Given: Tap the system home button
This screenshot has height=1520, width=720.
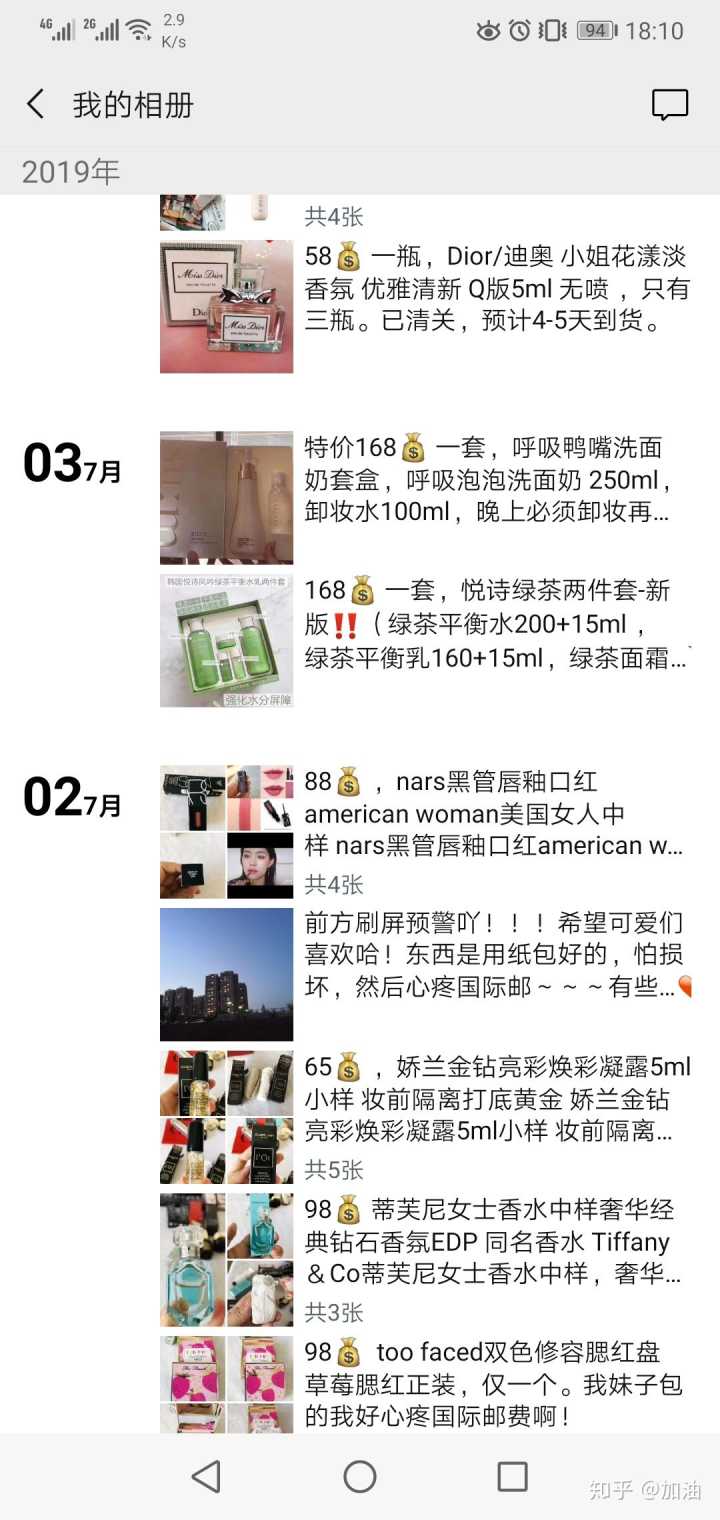Looking at the screenshot, I should pos(360,1476).
